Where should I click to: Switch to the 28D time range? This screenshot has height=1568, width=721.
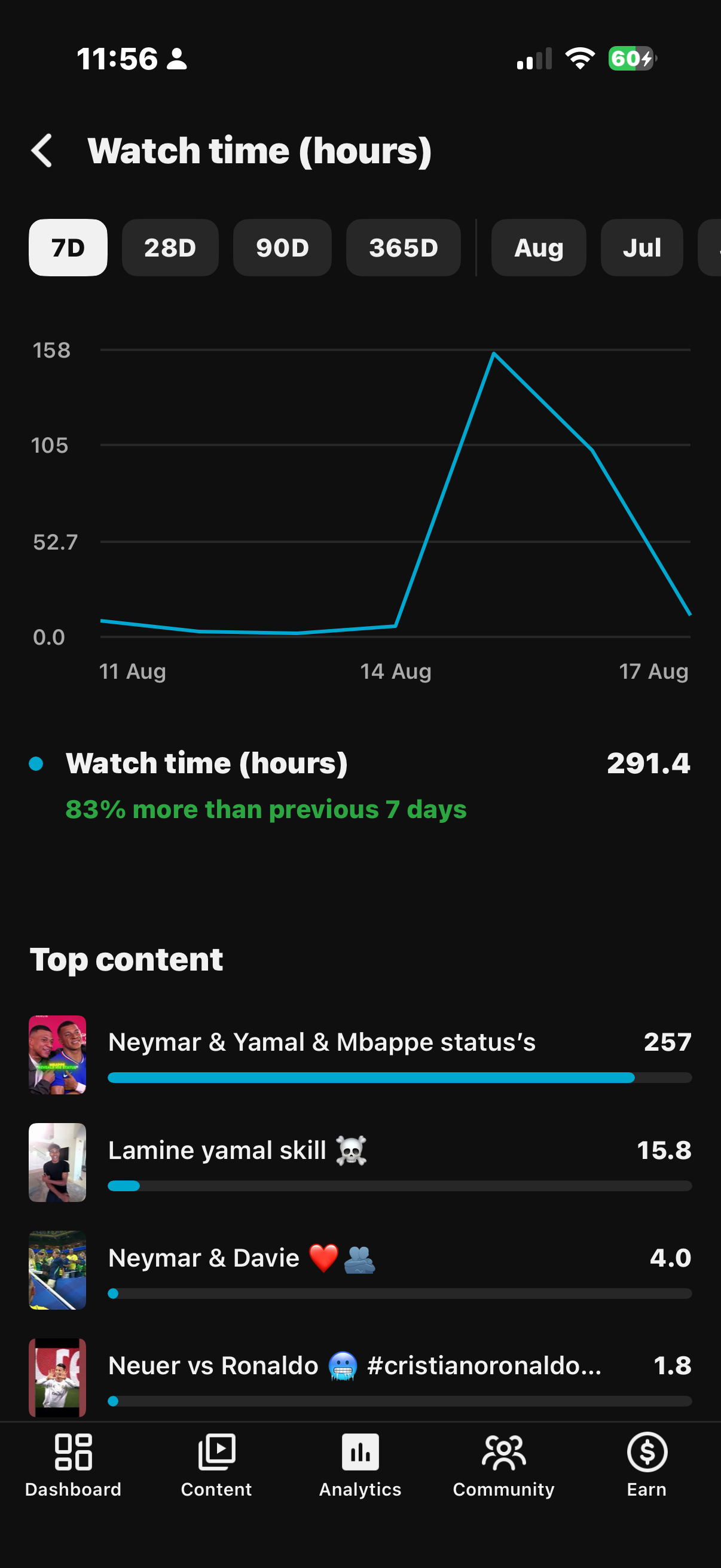(x=170, y=247)
